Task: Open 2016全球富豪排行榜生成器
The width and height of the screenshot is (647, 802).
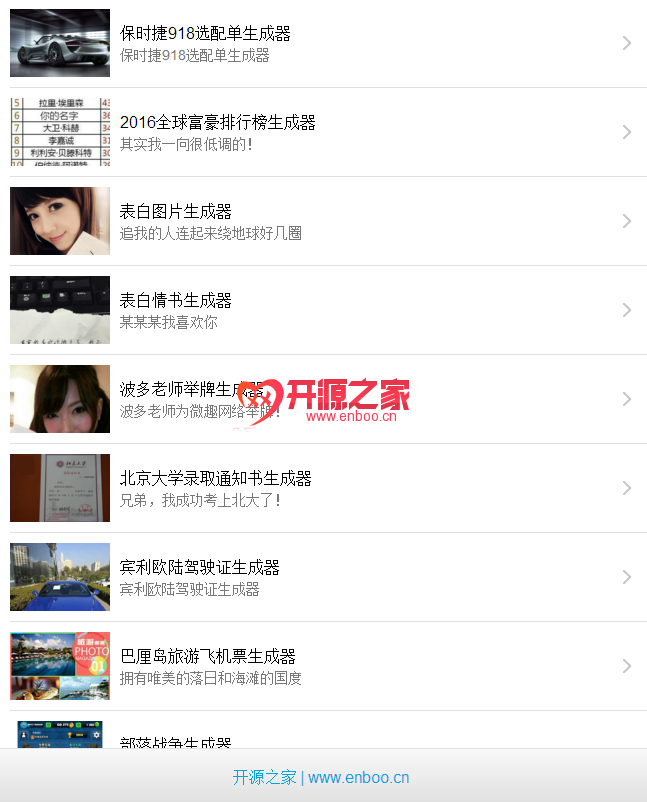Action: 217,123
